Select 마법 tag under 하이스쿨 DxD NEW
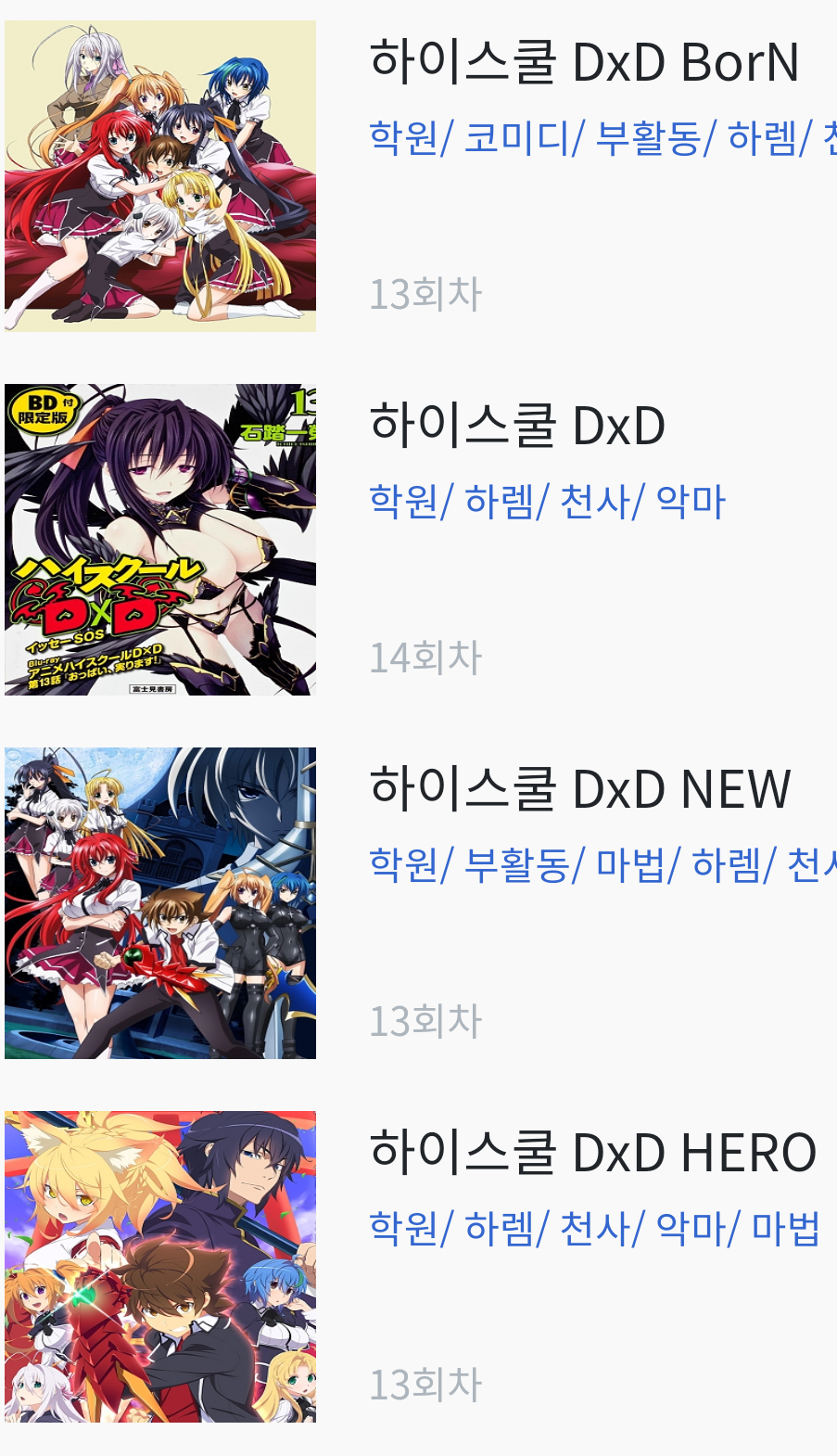Viewport: 837px width, 1456px height. pos(631,866)
